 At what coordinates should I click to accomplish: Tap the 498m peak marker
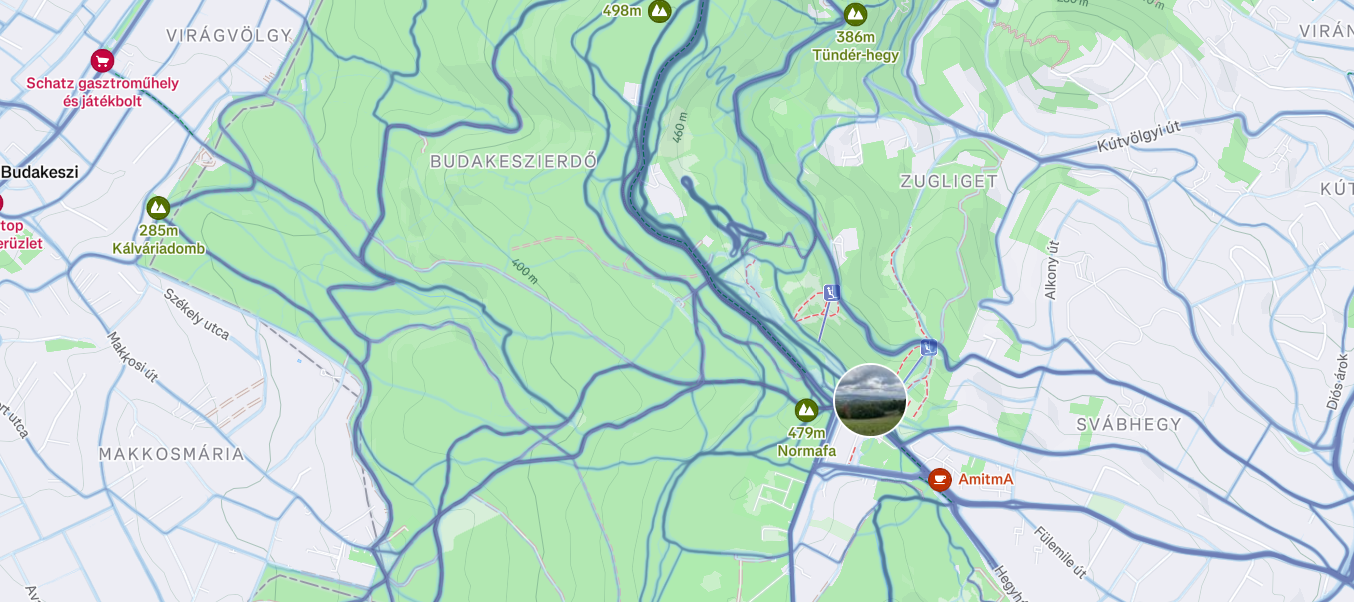(x=659, y=11)
